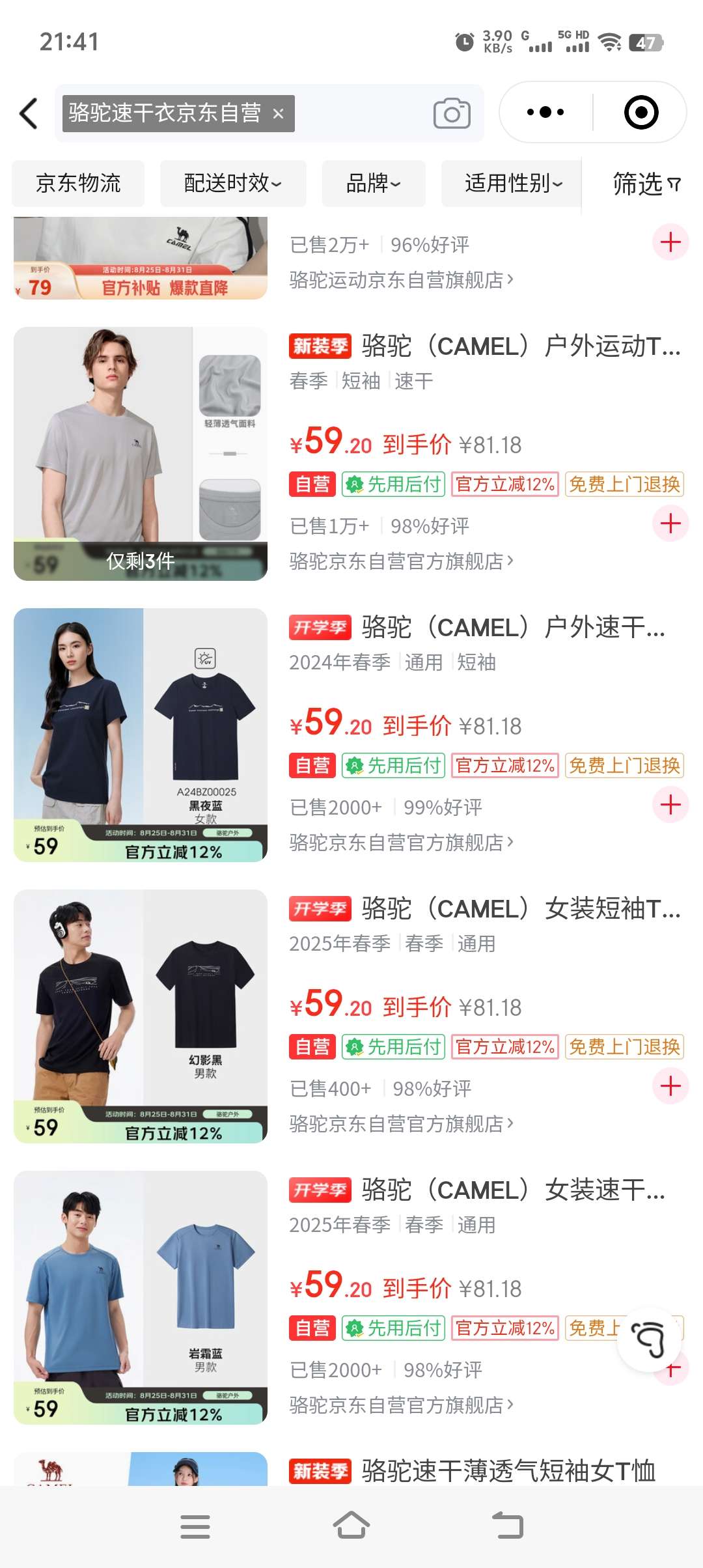This screenshot has height=1568, width=703.
Task: Expand the 配送时效 dropdown
Action: pyautogui.click(x=233, y=183)
